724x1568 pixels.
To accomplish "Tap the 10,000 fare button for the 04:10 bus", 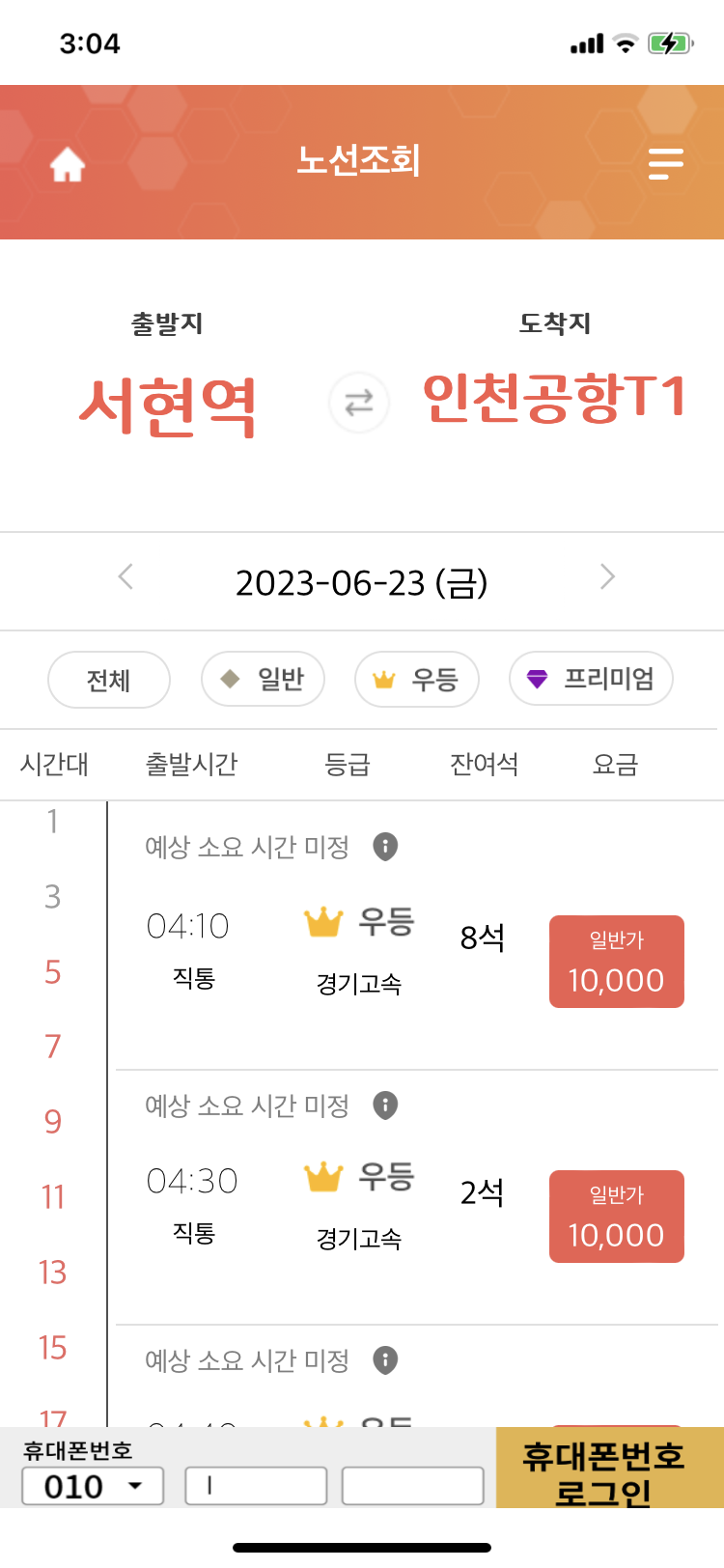I will tap(616, 961).
